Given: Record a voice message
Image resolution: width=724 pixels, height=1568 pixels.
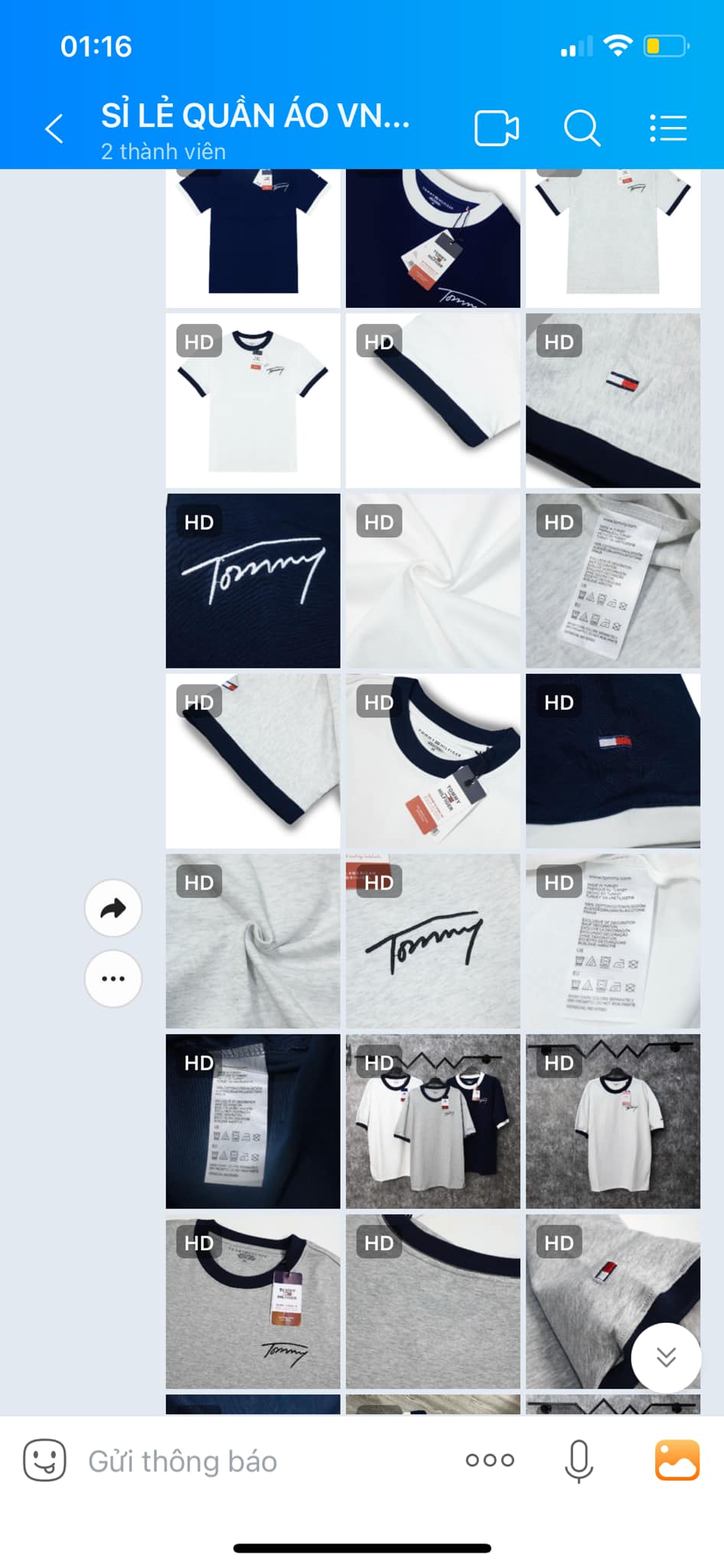Looking at the screenshot, I should pos(579,1460).
